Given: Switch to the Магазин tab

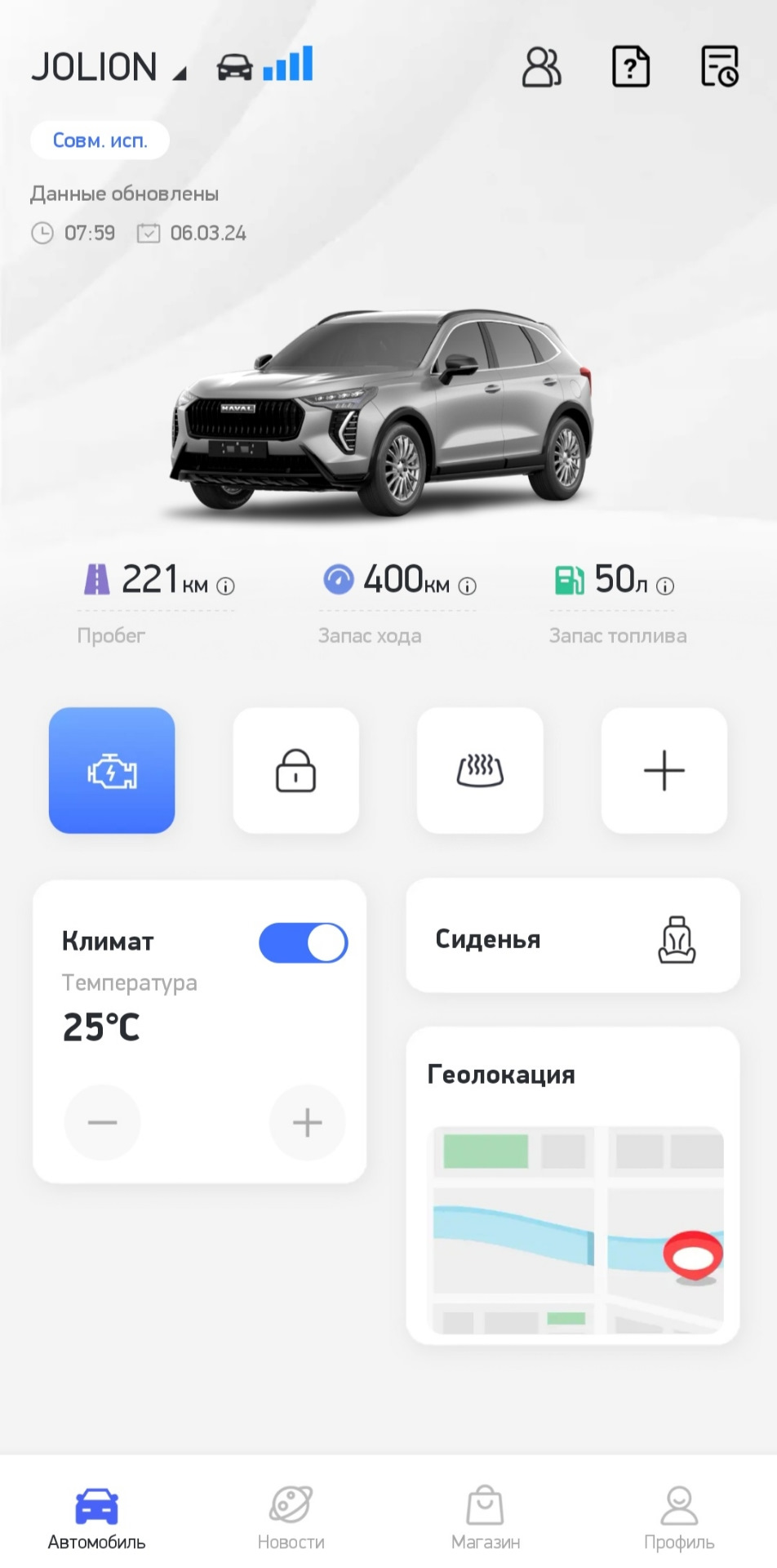Looking at the screenshot, I should (486, 1517).
